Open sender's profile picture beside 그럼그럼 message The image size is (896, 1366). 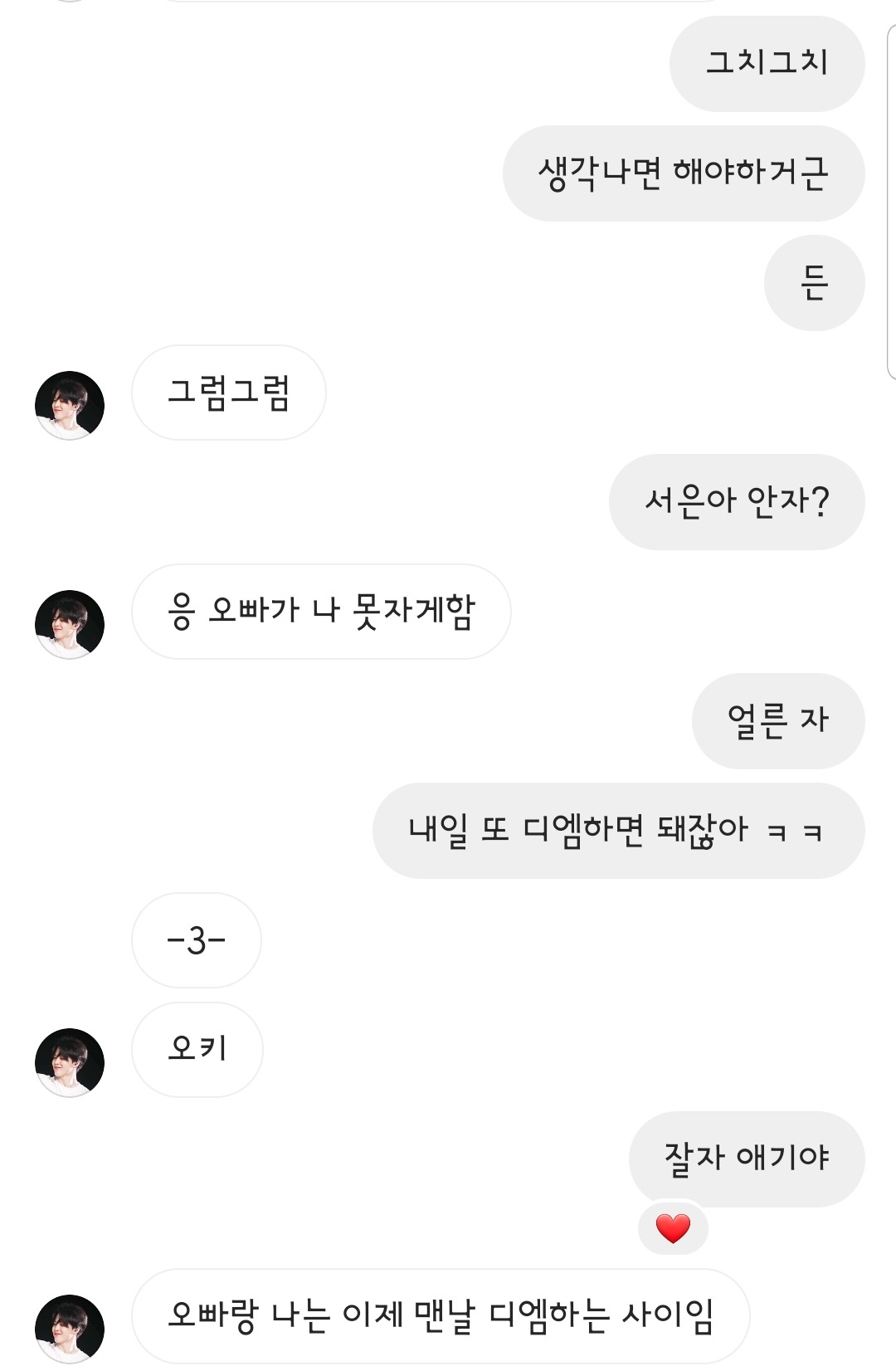coord(70,405)
